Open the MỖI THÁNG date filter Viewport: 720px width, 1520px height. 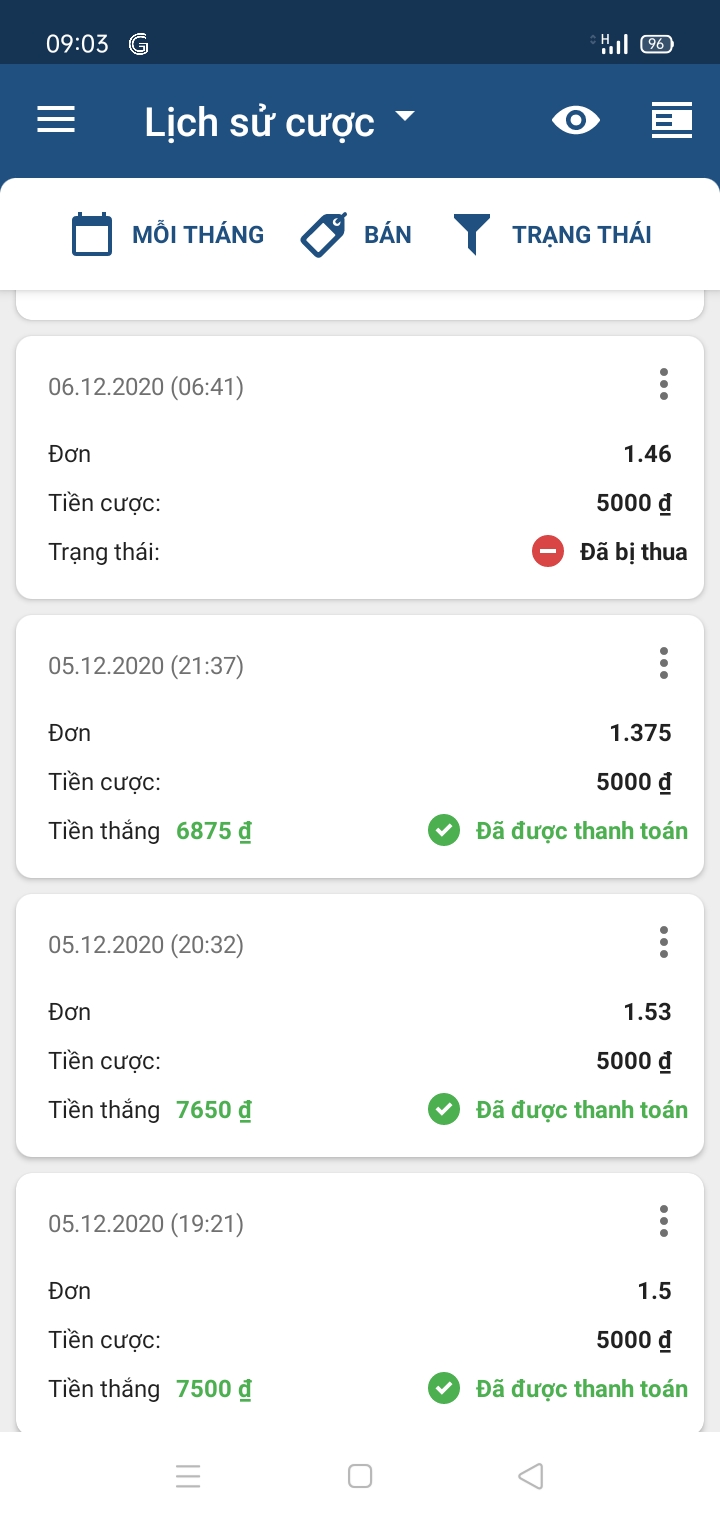click(168, 235)
